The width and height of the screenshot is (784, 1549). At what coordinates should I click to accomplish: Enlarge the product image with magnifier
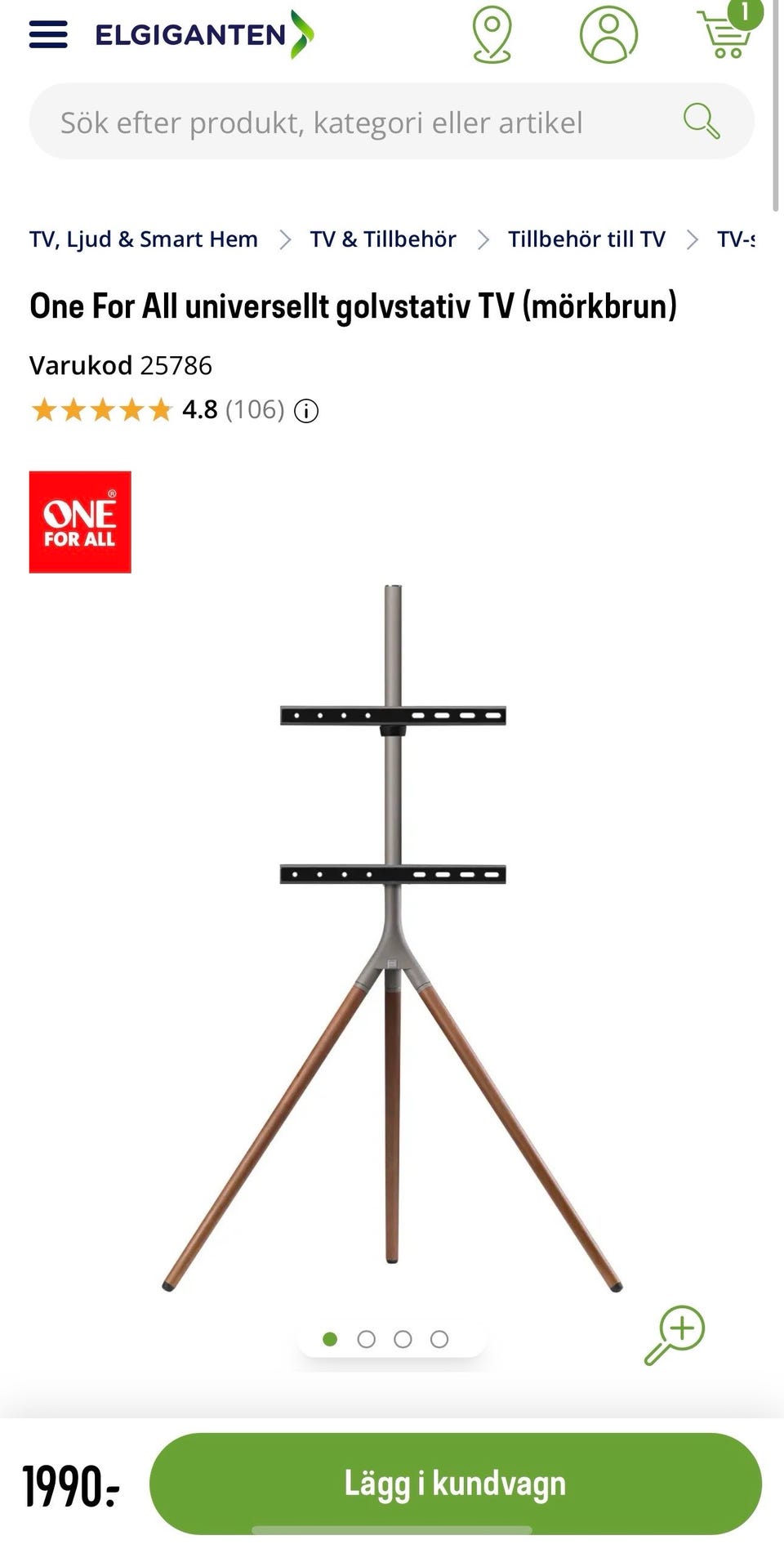(675, 1334)
